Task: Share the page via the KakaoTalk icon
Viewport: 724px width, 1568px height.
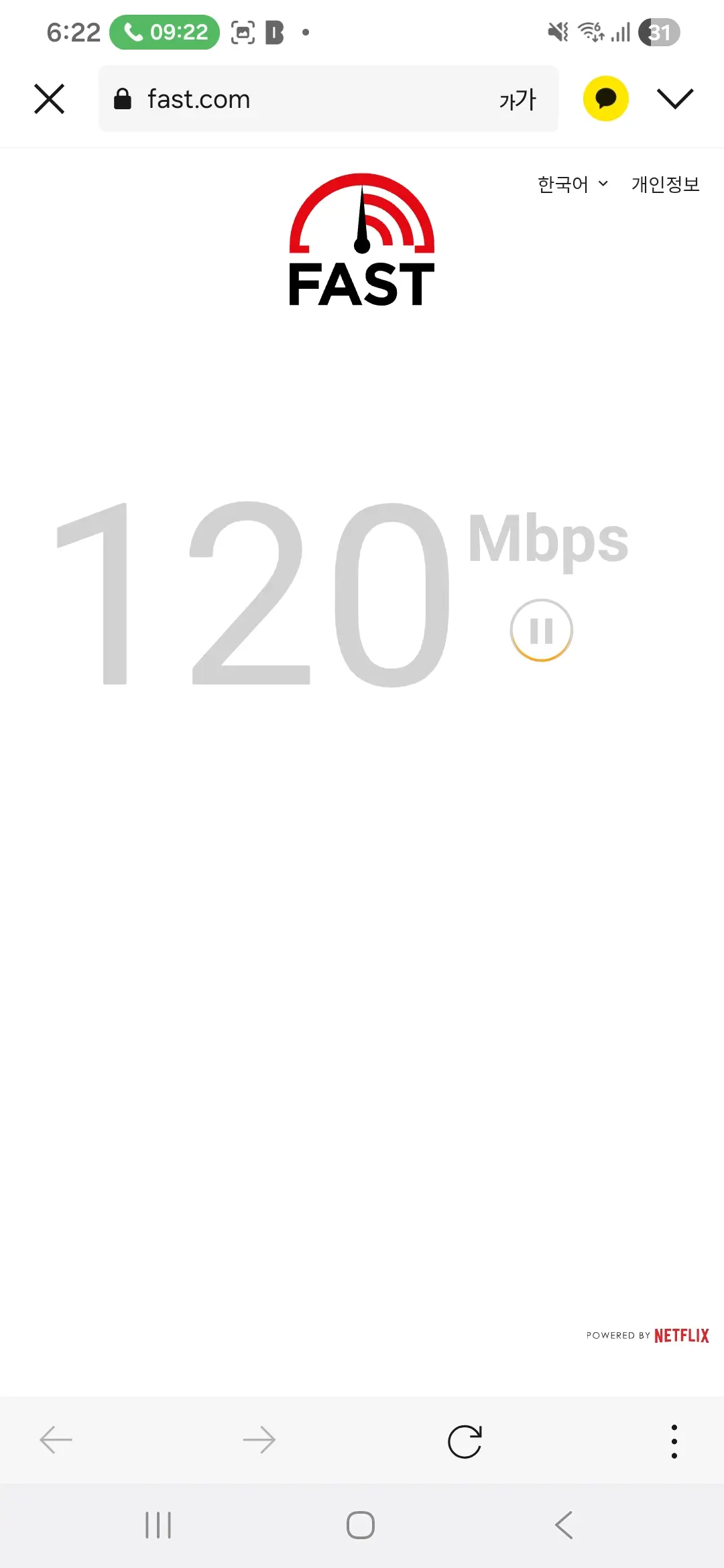Action: point(605,99)
